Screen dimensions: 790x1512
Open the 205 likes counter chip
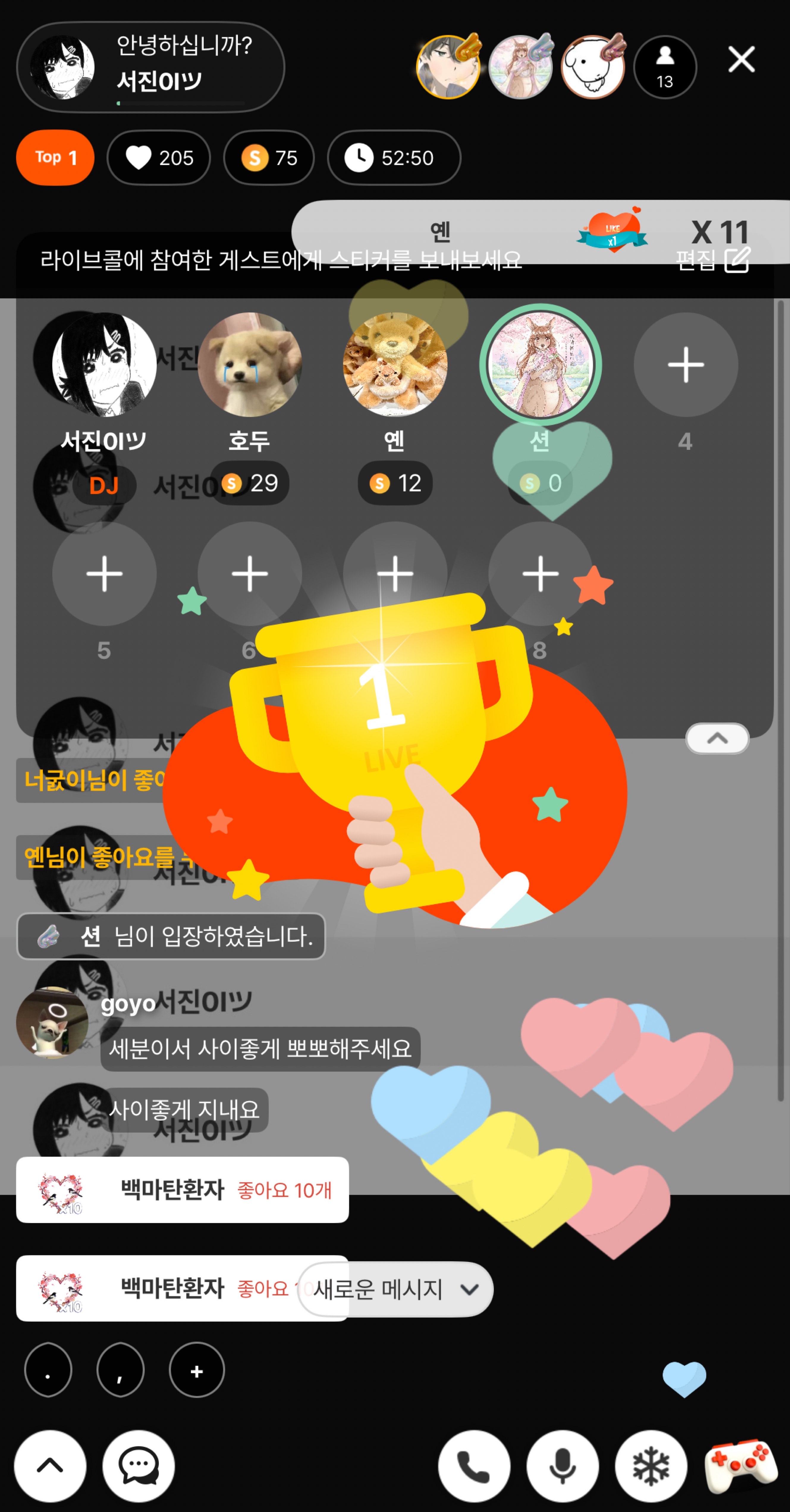point(158,157)
